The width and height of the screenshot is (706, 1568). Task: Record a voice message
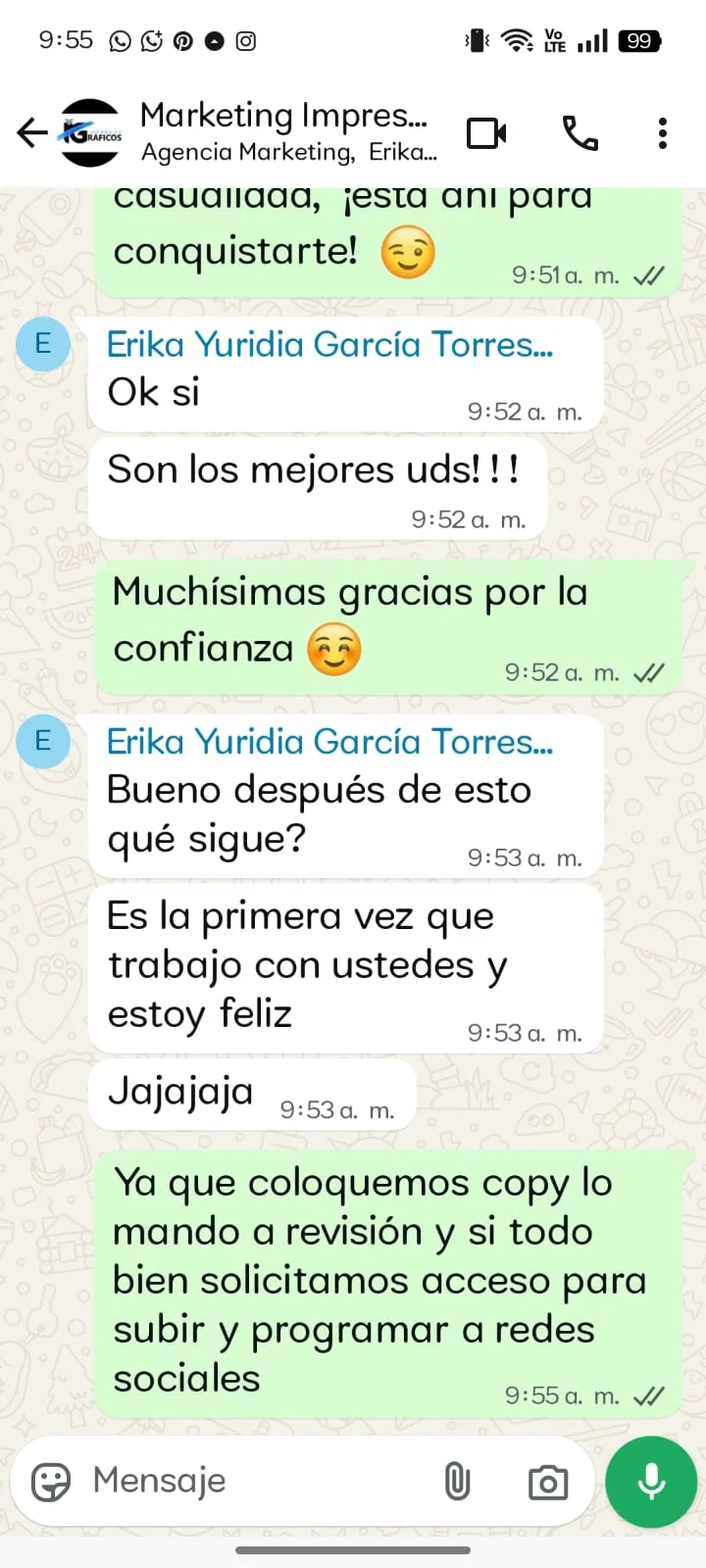point(651,1482)
